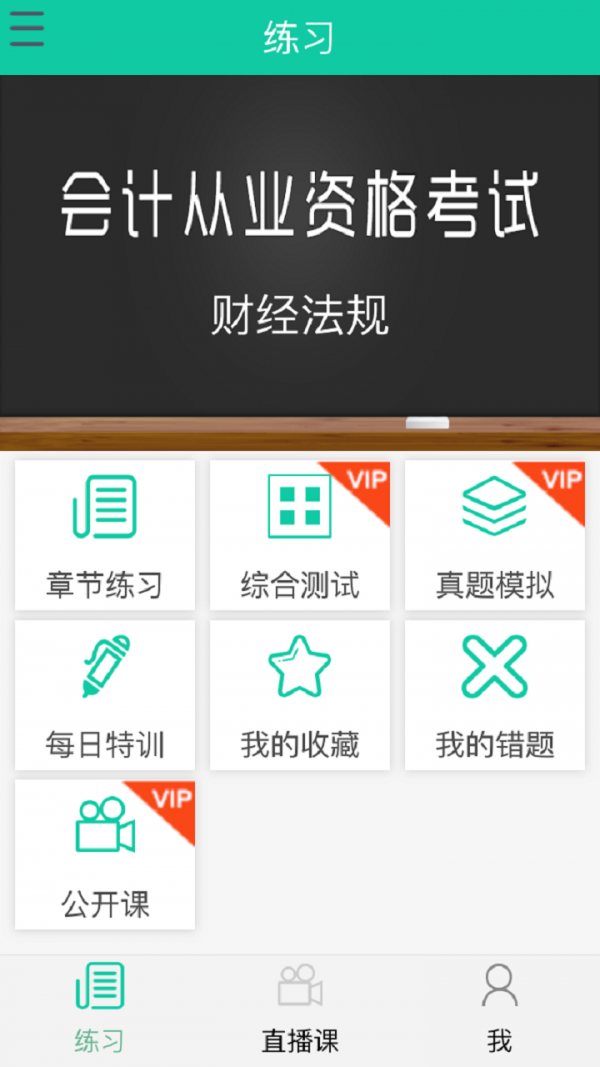Open 公开课 open classes
Screen dimensions: 600x1067
105,855
